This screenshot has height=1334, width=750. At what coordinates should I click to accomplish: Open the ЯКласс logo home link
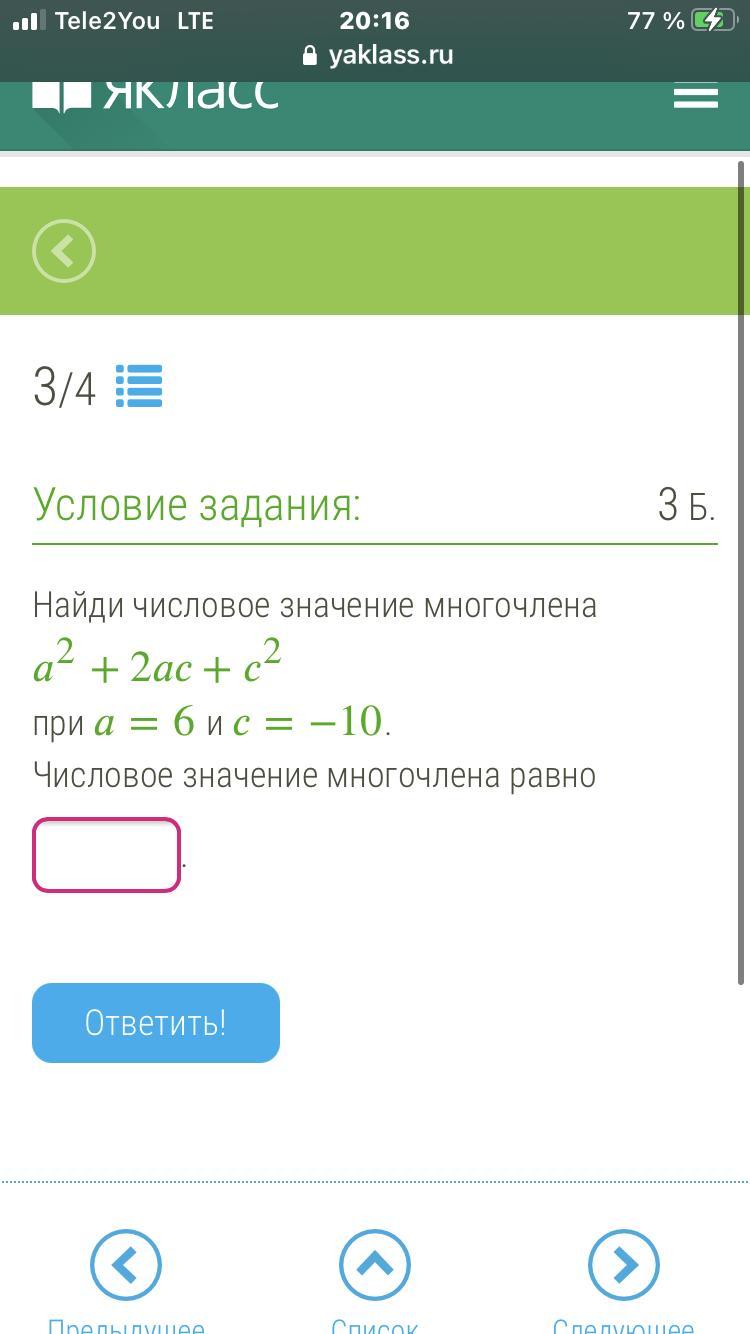[x=155, y=95]
